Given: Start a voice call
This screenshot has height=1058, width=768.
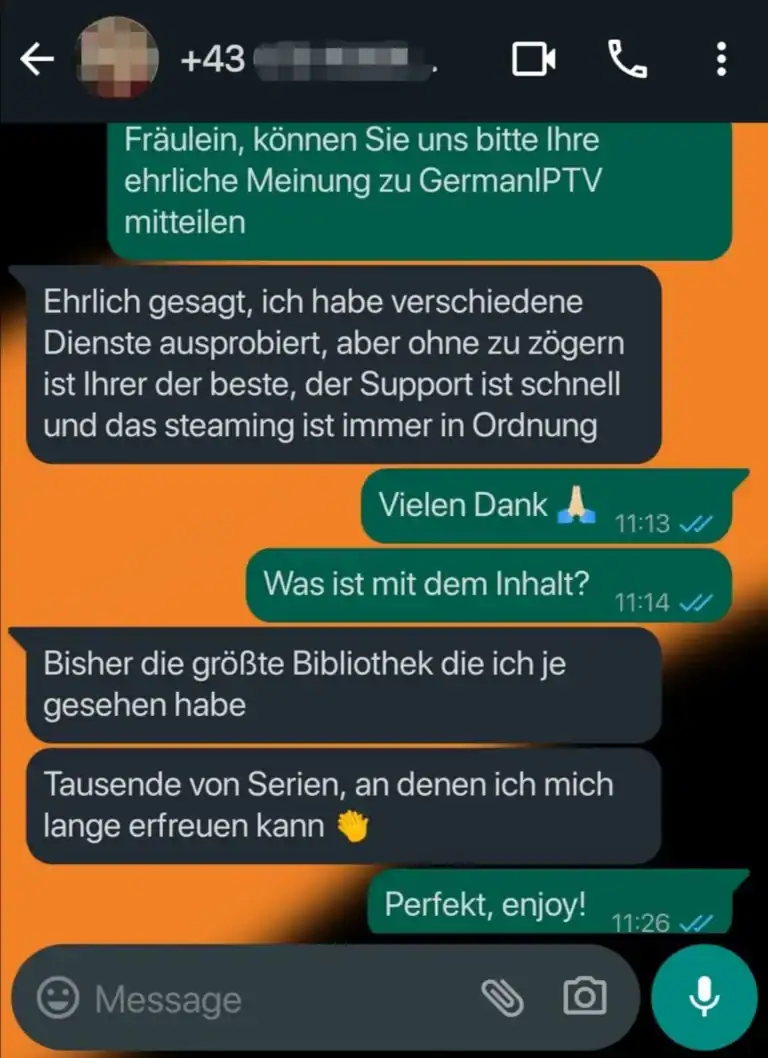Looking at the screenshot, I should tap(628, 58).
